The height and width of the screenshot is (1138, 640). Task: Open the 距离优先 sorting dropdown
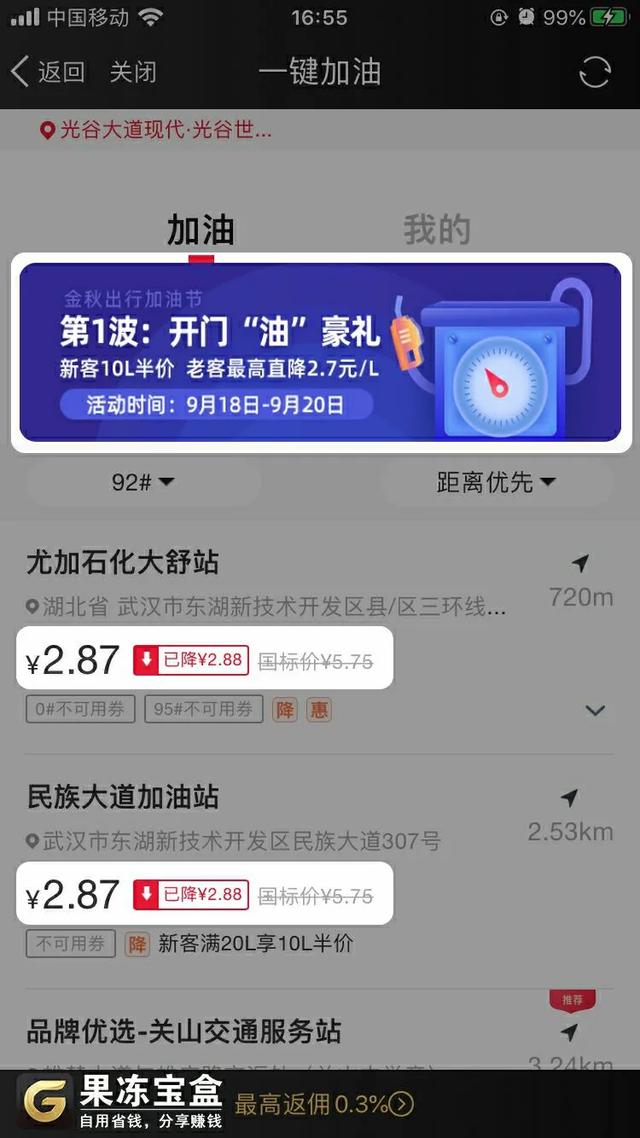496,483
